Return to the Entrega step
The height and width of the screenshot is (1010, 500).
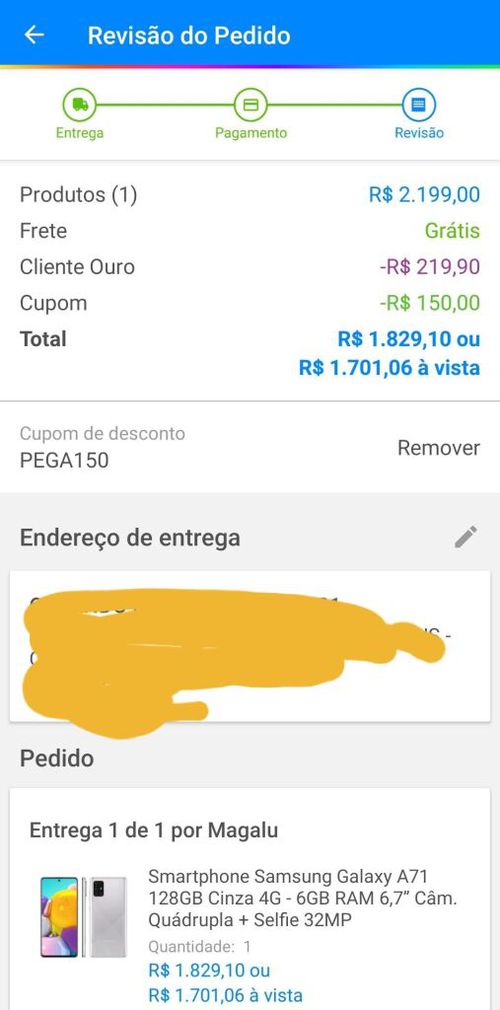coord(79,114)
